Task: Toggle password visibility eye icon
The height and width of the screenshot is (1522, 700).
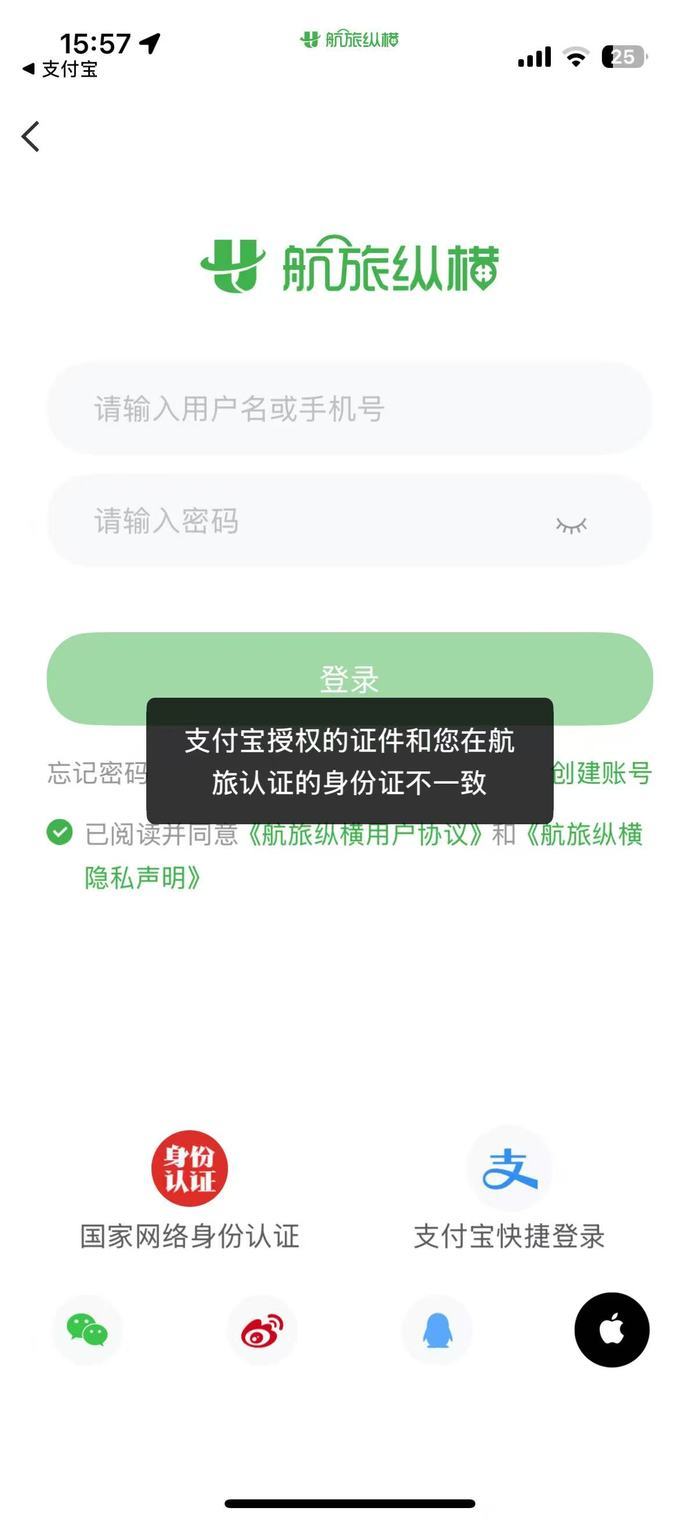Action: tap(571, 524)
